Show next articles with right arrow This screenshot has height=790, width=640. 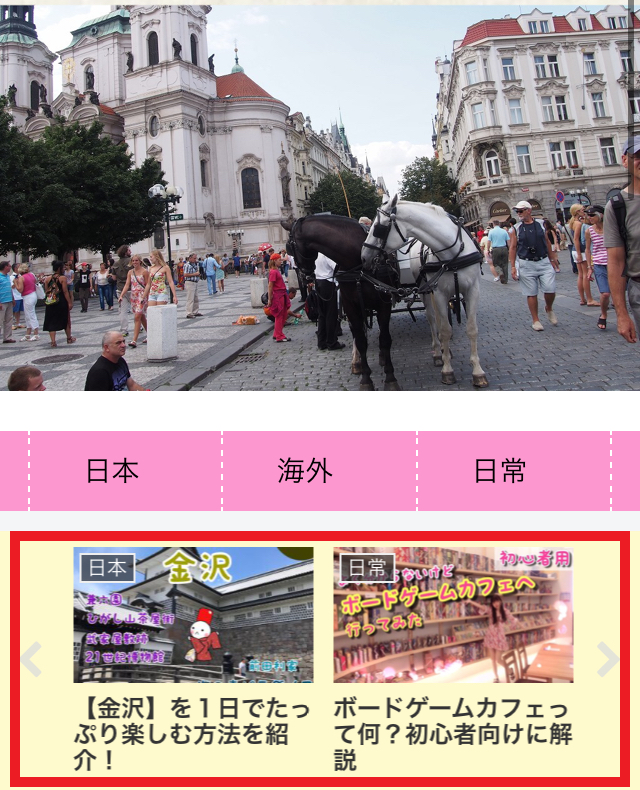point(607,659)
